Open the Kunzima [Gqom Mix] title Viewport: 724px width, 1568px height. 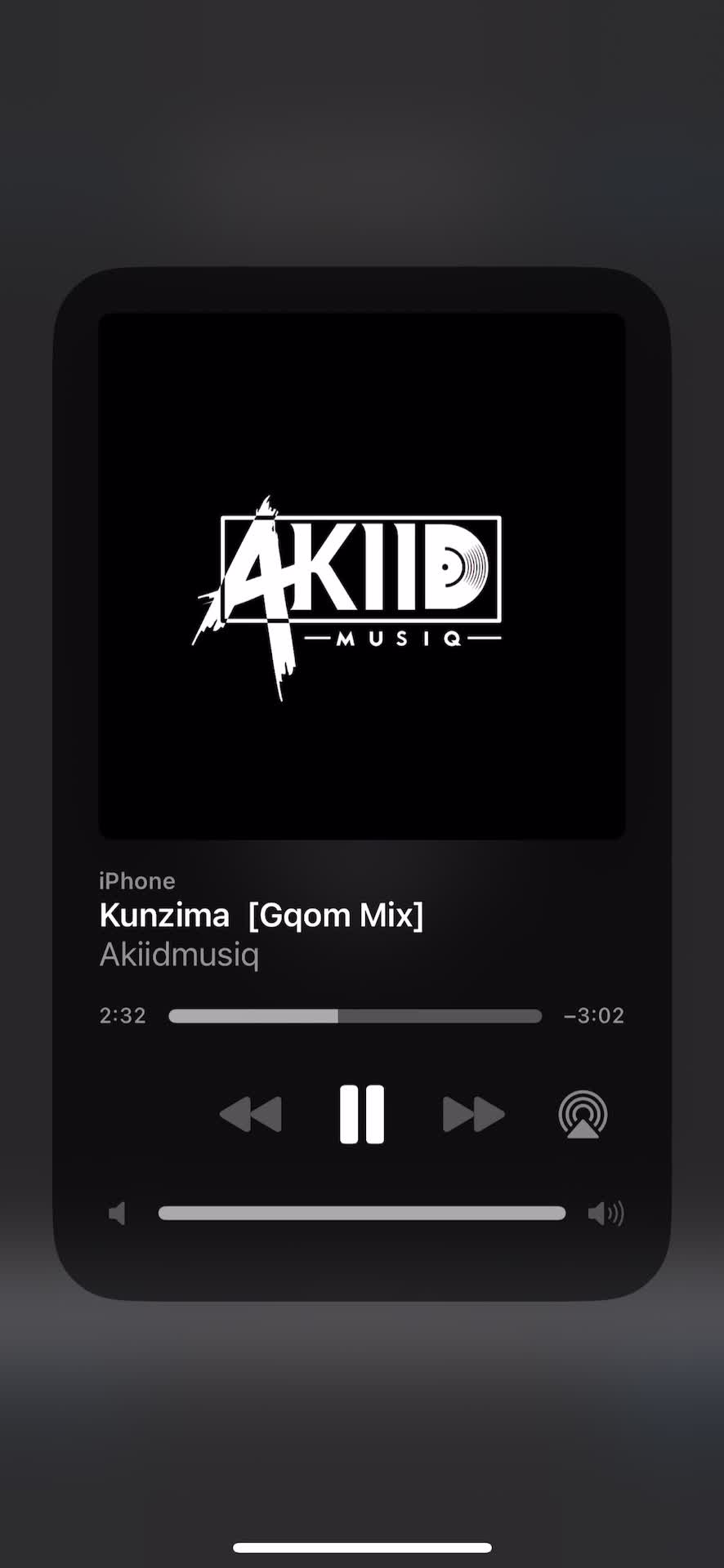tap(261, 915)
